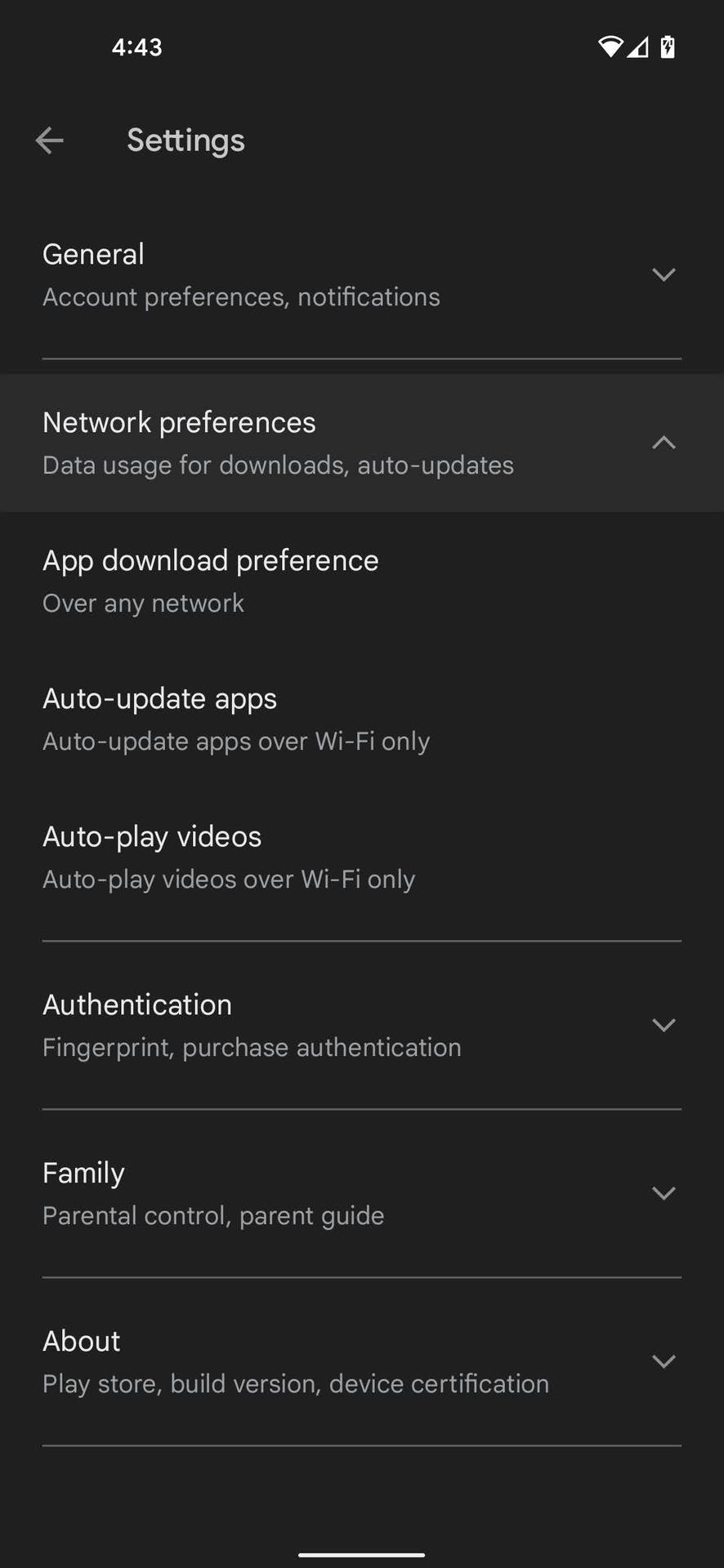Expand the Authentication section
The image size is (724, 1568).
(361, 1025)
